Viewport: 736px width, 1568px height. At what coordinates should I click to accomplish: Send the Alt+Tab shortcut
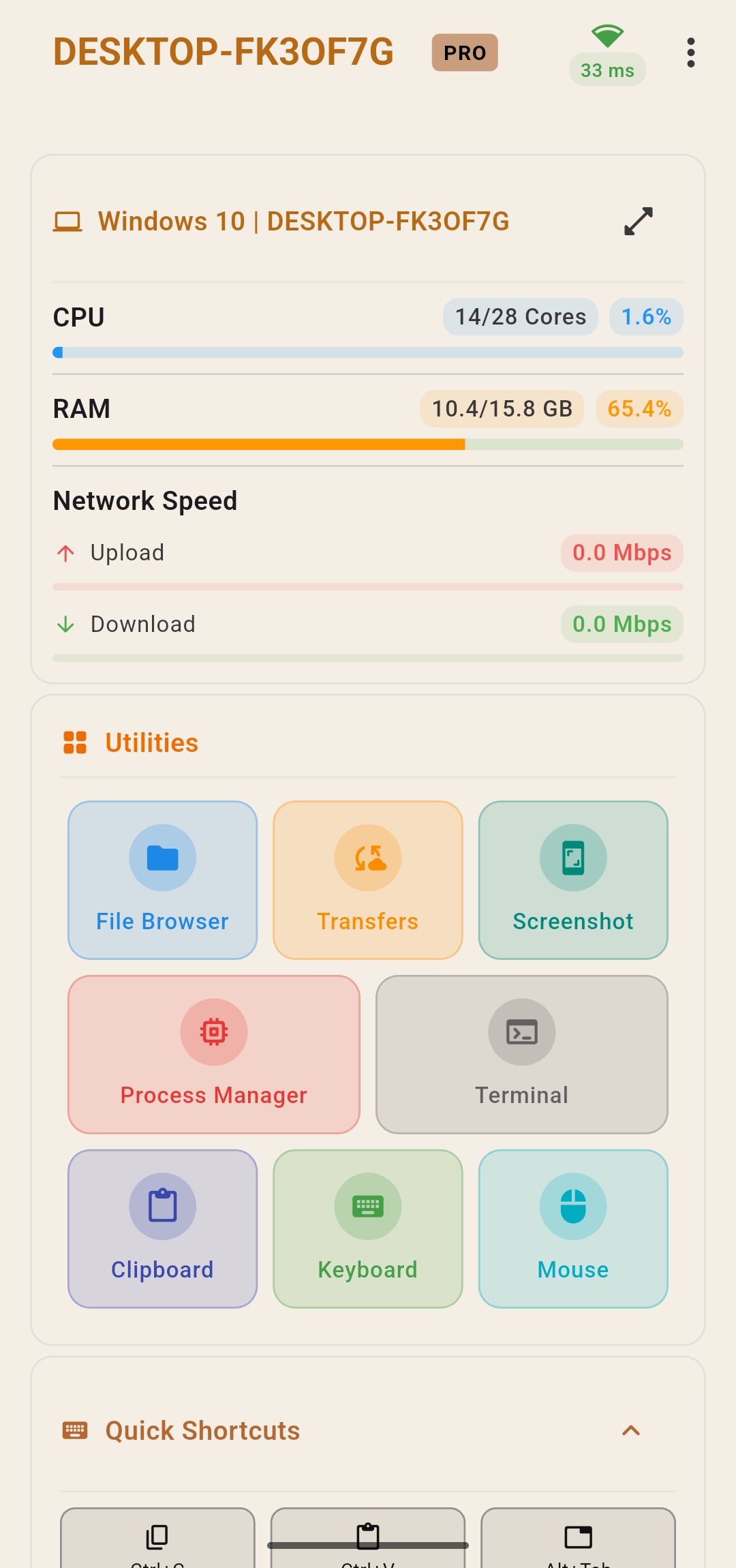tap(578, 1541)
